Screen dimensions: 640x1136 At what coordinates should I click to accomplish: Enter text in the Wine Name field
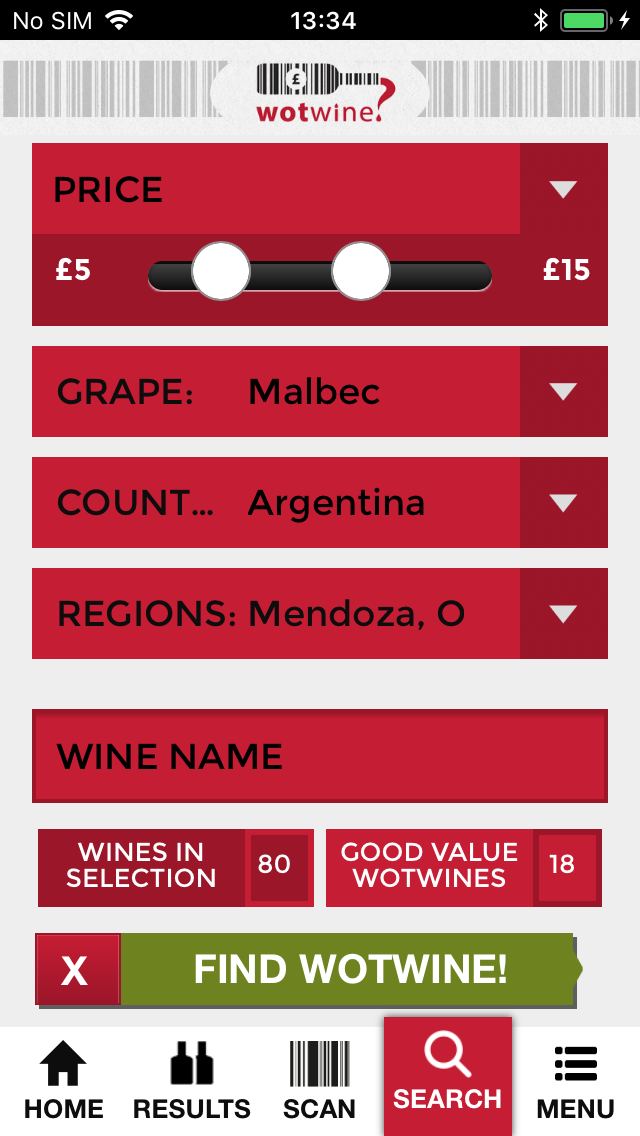pos(320,756)
